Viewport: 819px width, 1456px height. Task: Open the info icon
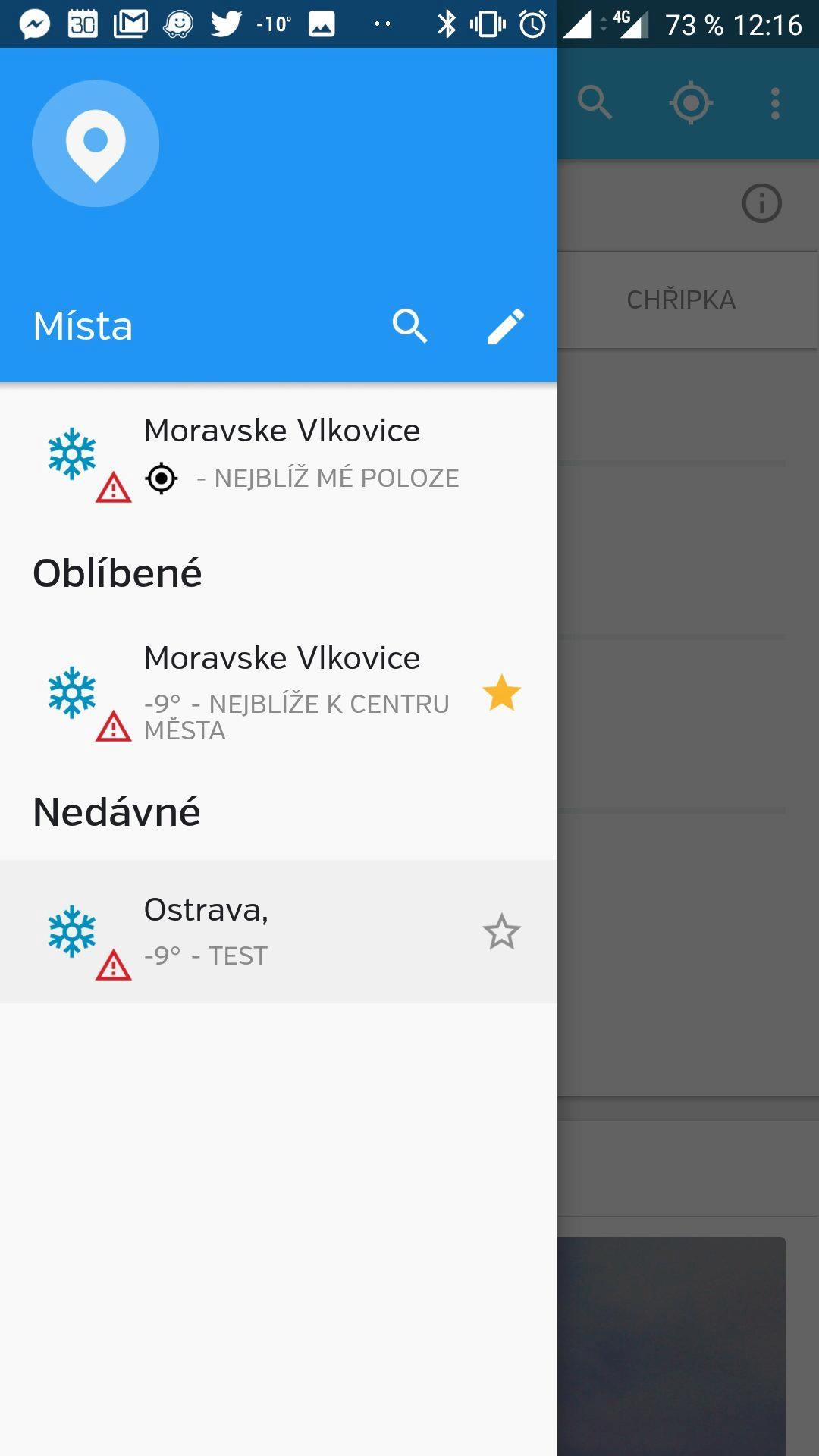click(x=761, y=203)
